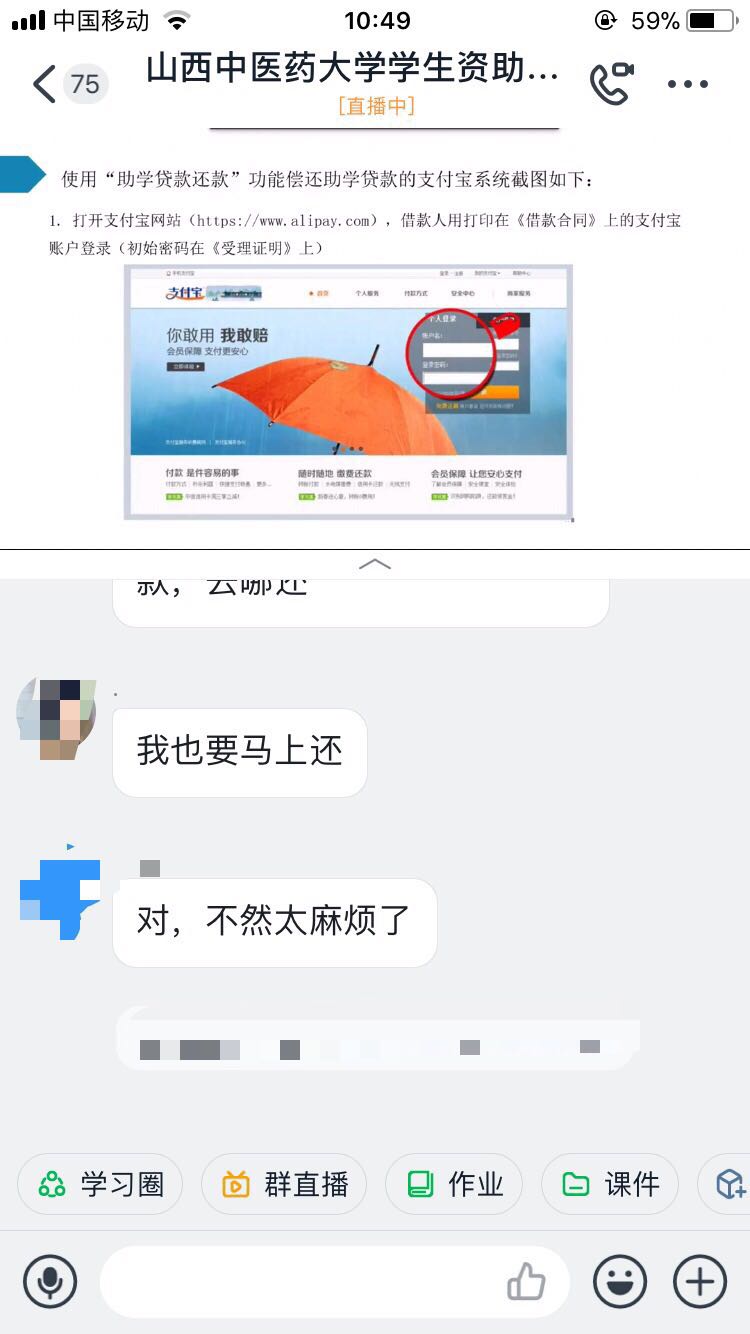The height and width of the screenshot is (1334, 750).
Task: Open the 作业 shortcut
Action: (454, 1184)
